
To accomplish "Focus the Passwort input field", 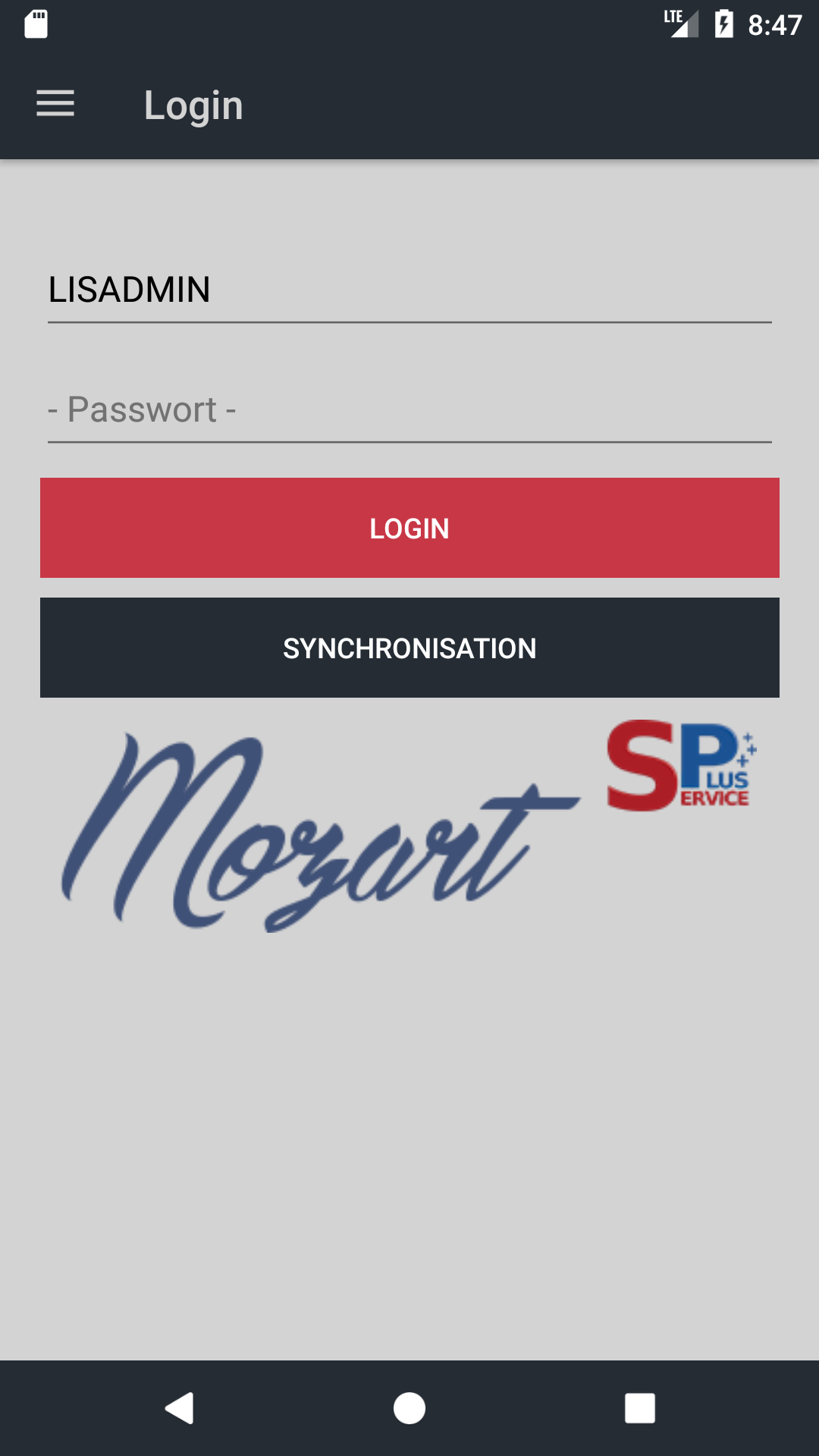I will (409, 409).
